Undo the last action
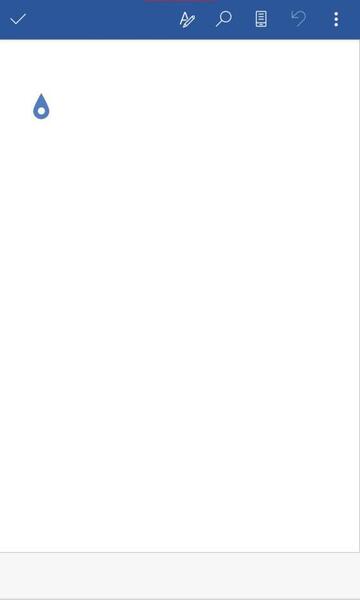Viewport: 360px width, 600px height. [x=298, y=18]
